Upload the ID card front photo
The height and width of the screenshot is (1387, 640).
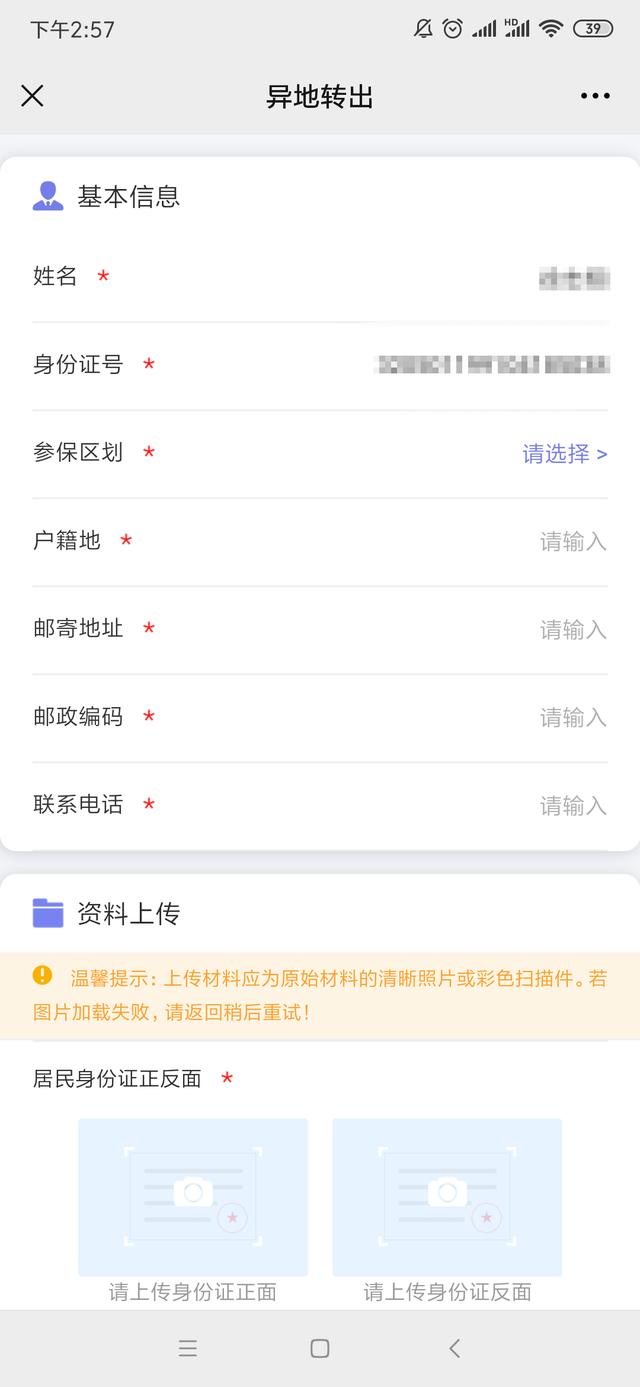(193, 1197)
